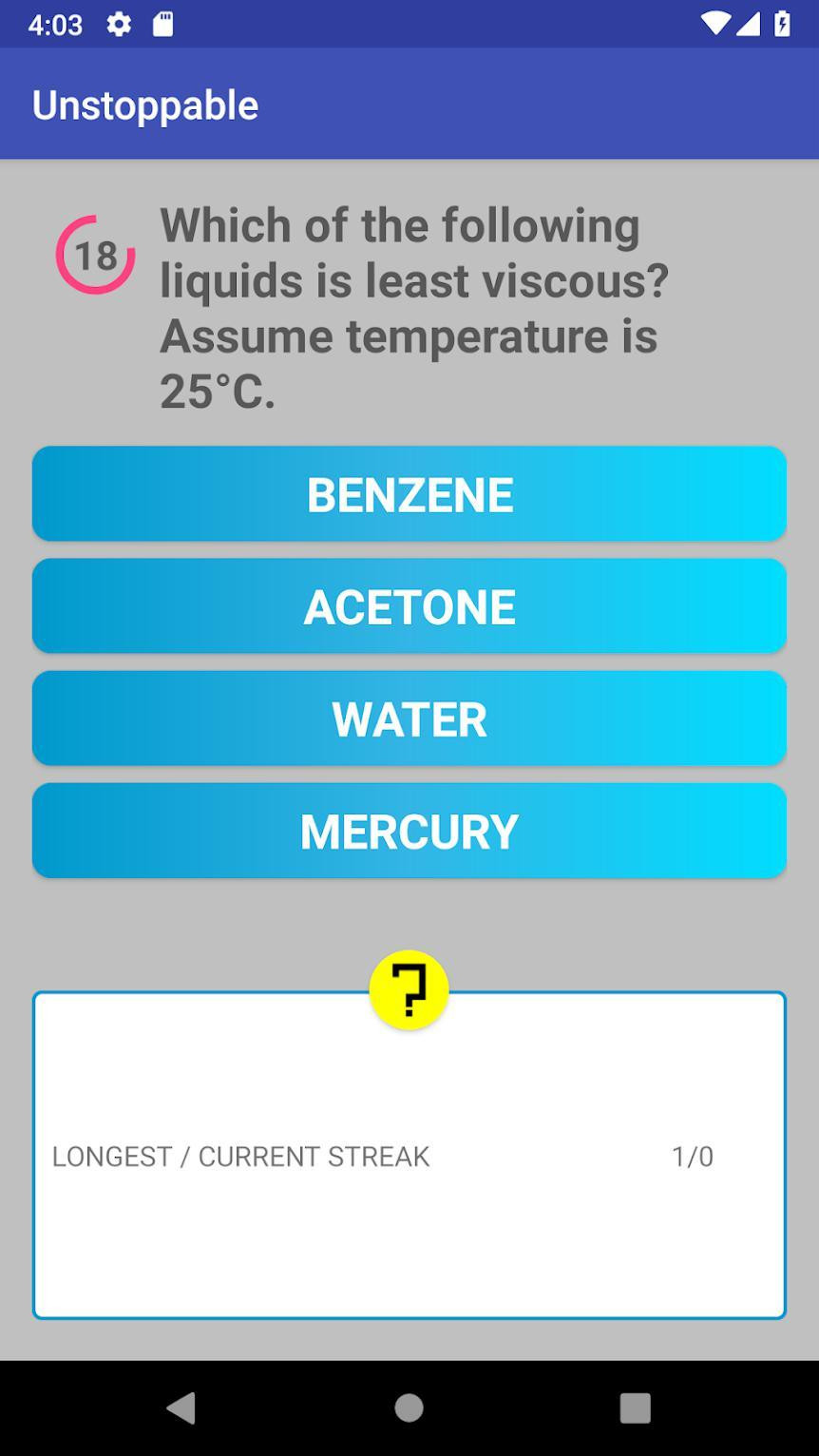Choose BENZENE as the answer
The height and width of the screenshot is (1456, 819).
click(409, 494)
